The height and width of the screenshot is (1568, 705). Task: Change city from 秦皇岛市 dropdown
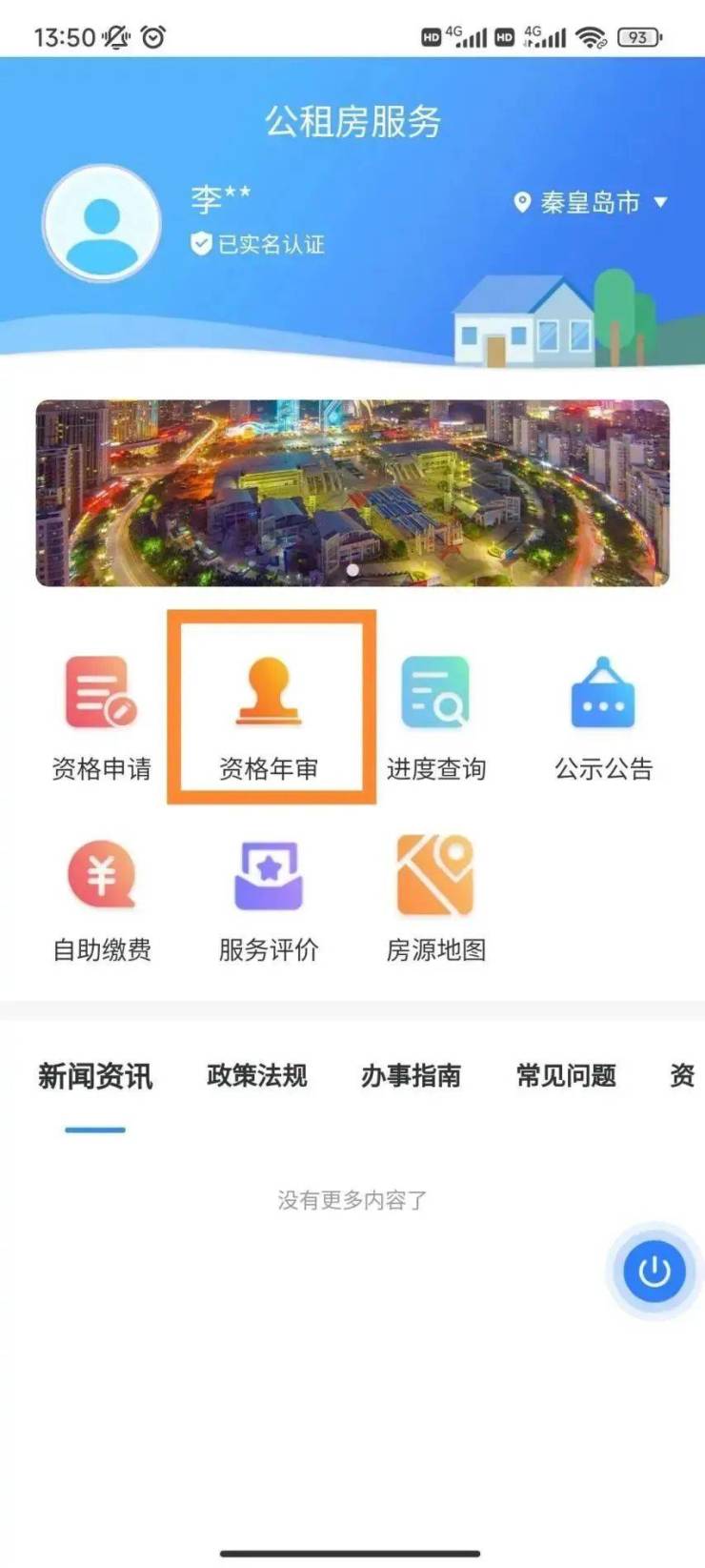(591, 202)
